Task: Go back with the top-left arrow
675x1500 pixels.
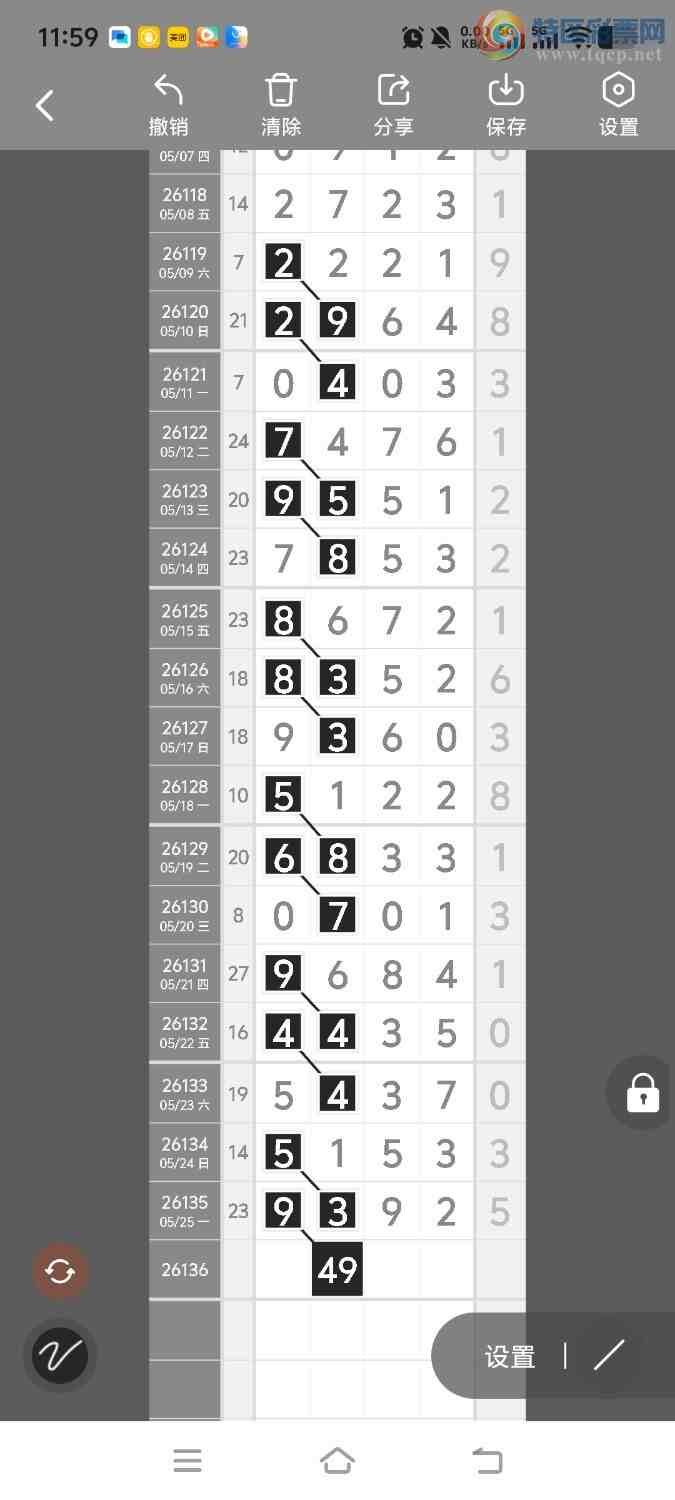Action: click(x=45, y=105)
